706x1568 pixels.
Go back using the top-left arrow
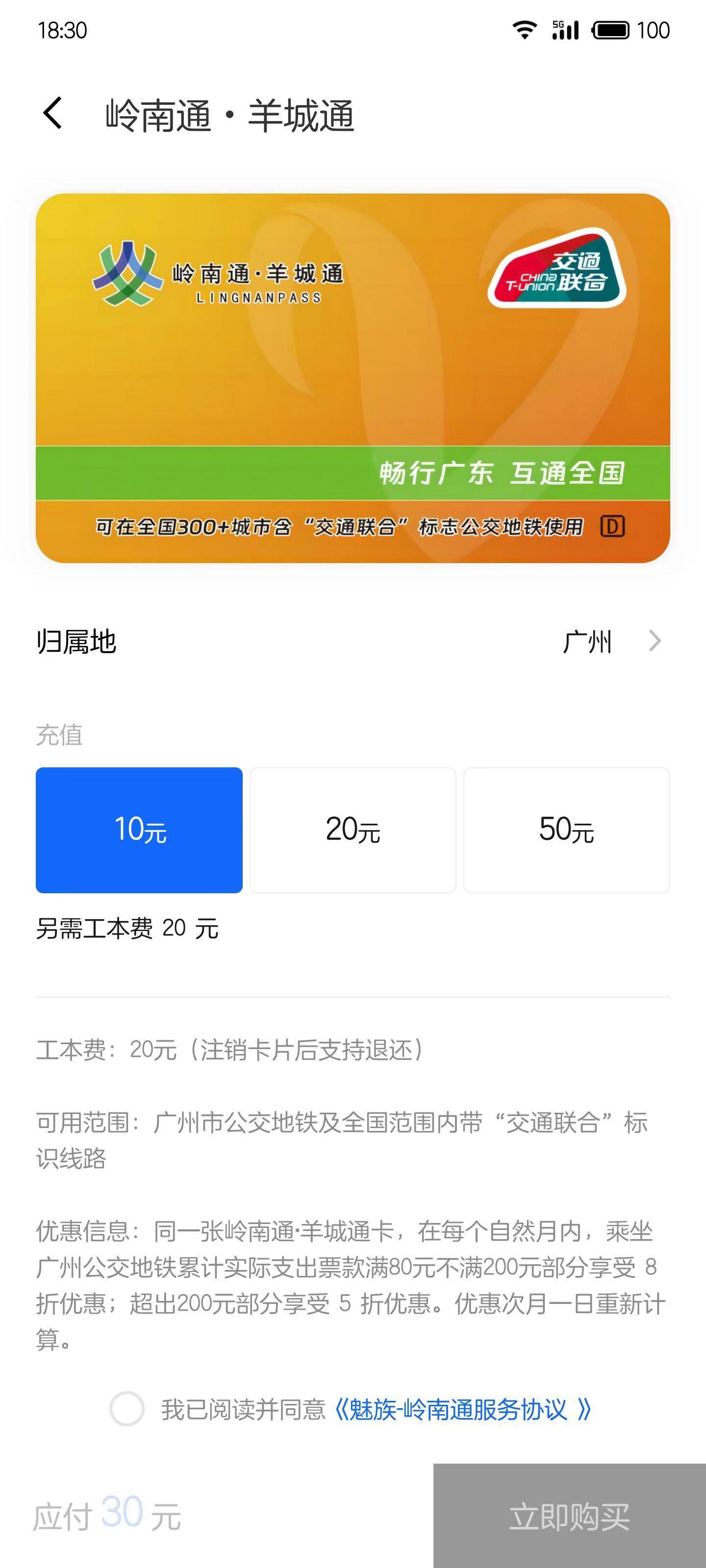tap(52, 113)
